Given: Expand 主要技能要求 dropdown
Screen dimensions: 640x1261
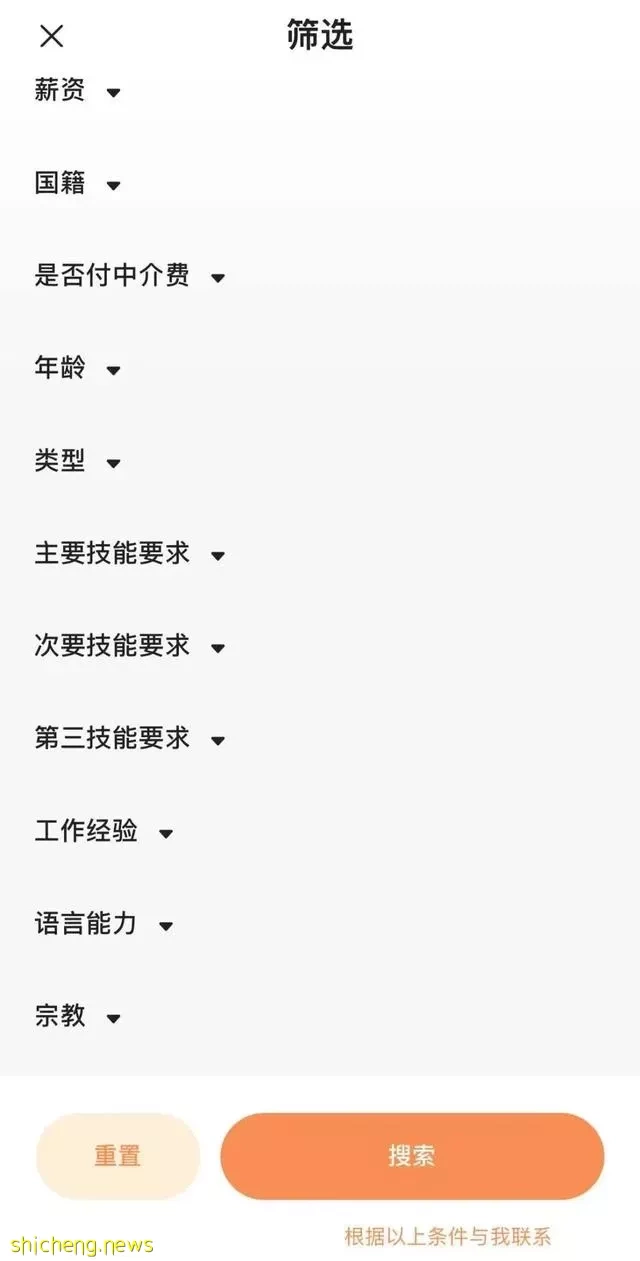Looking at the screenshot, I should 129,554.
